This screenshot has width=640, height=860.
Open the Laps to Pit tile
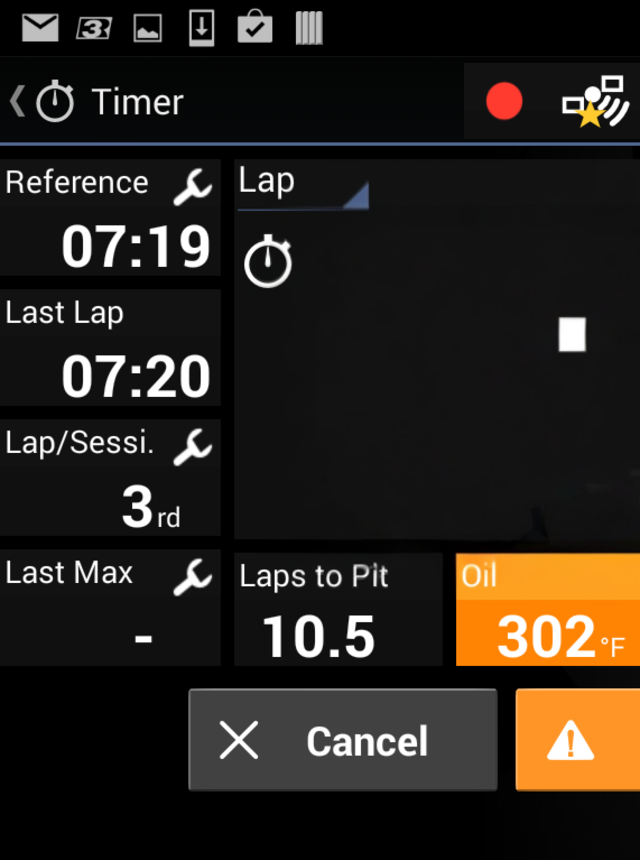[337, 610]
